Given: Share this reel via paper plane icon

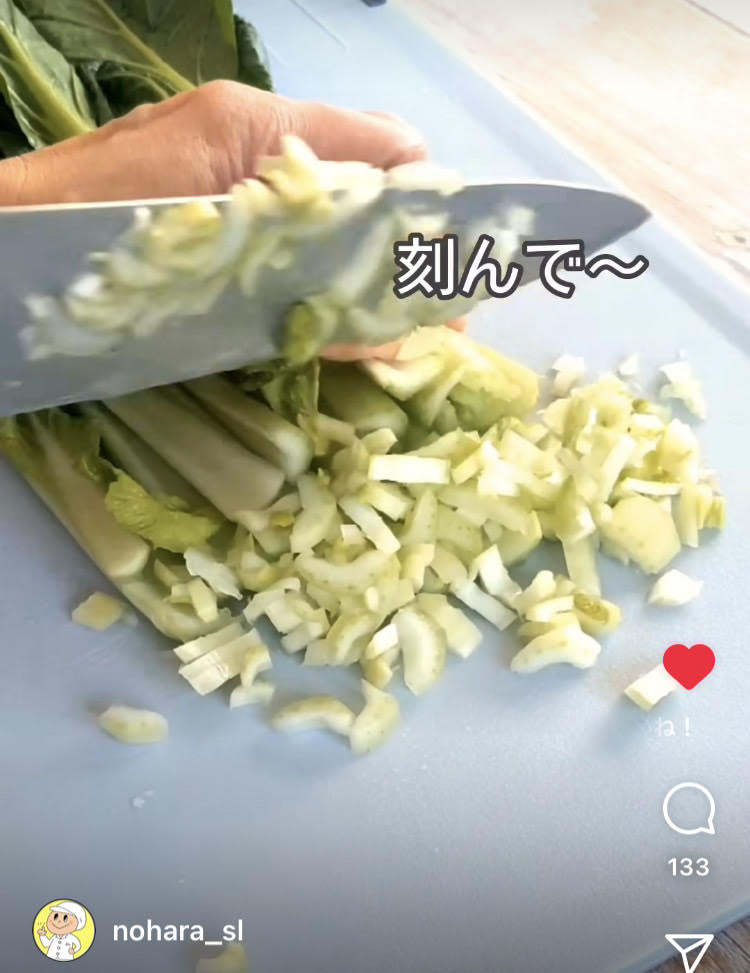Looking at the screenshot, I should [x=689, y=952].
